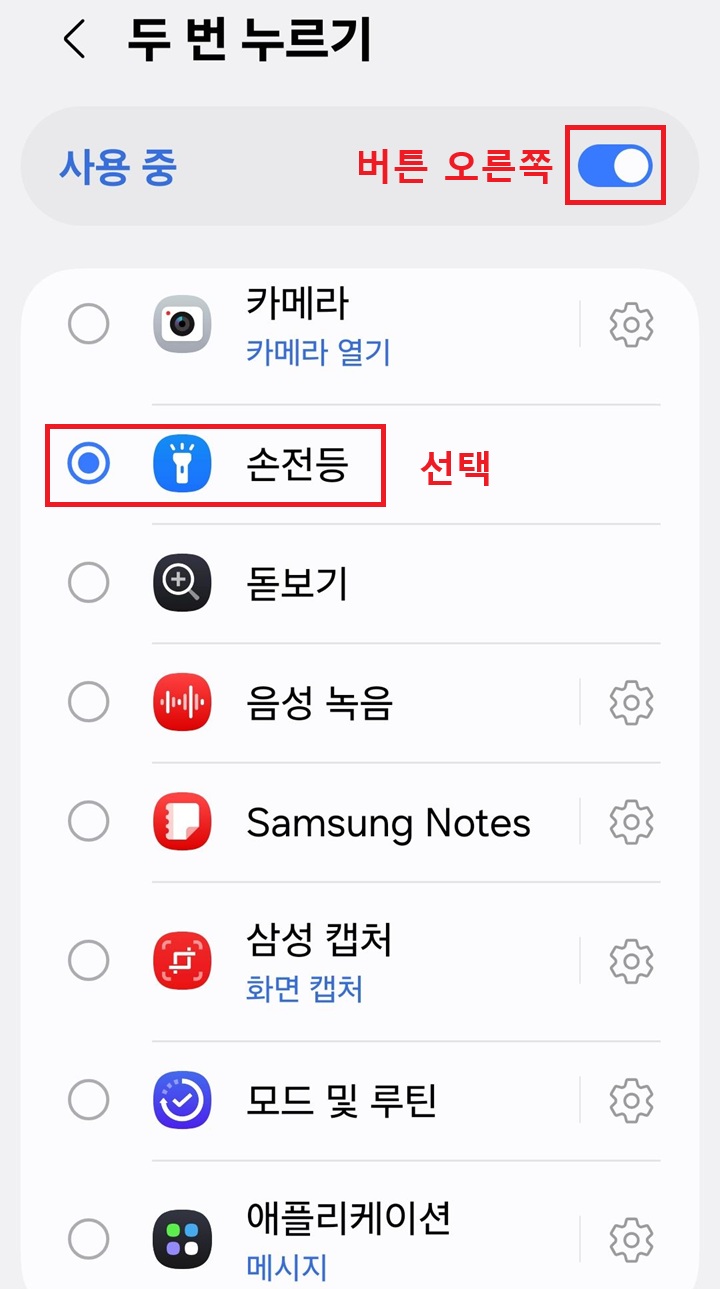Open settings gear beside Samsung Notes
The width and height of the screenshot is (720, 1289).
pos(631,822)
